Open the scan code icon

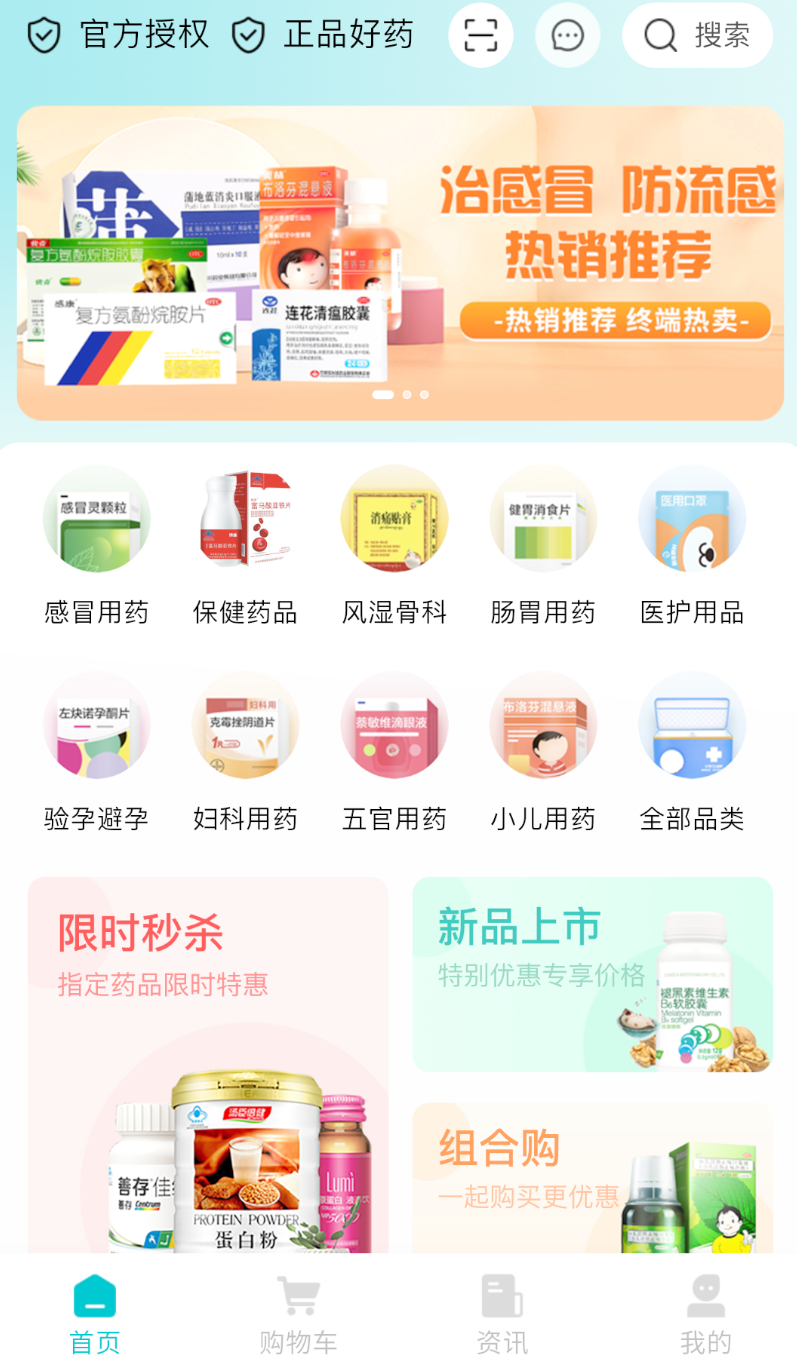click(x=481, y=35)
